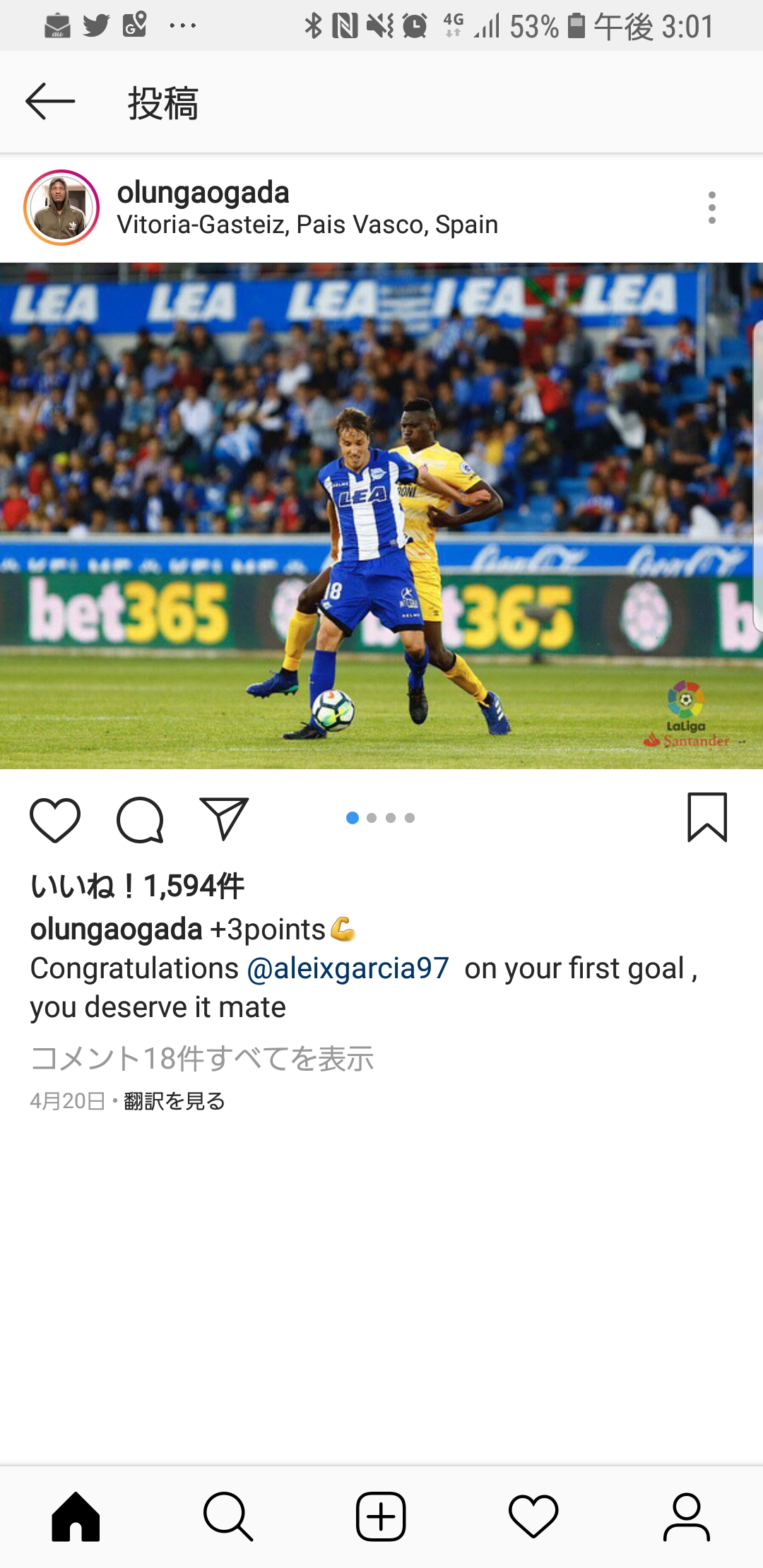Go back using the arrow beside 投稿

[x=50, y=102]
